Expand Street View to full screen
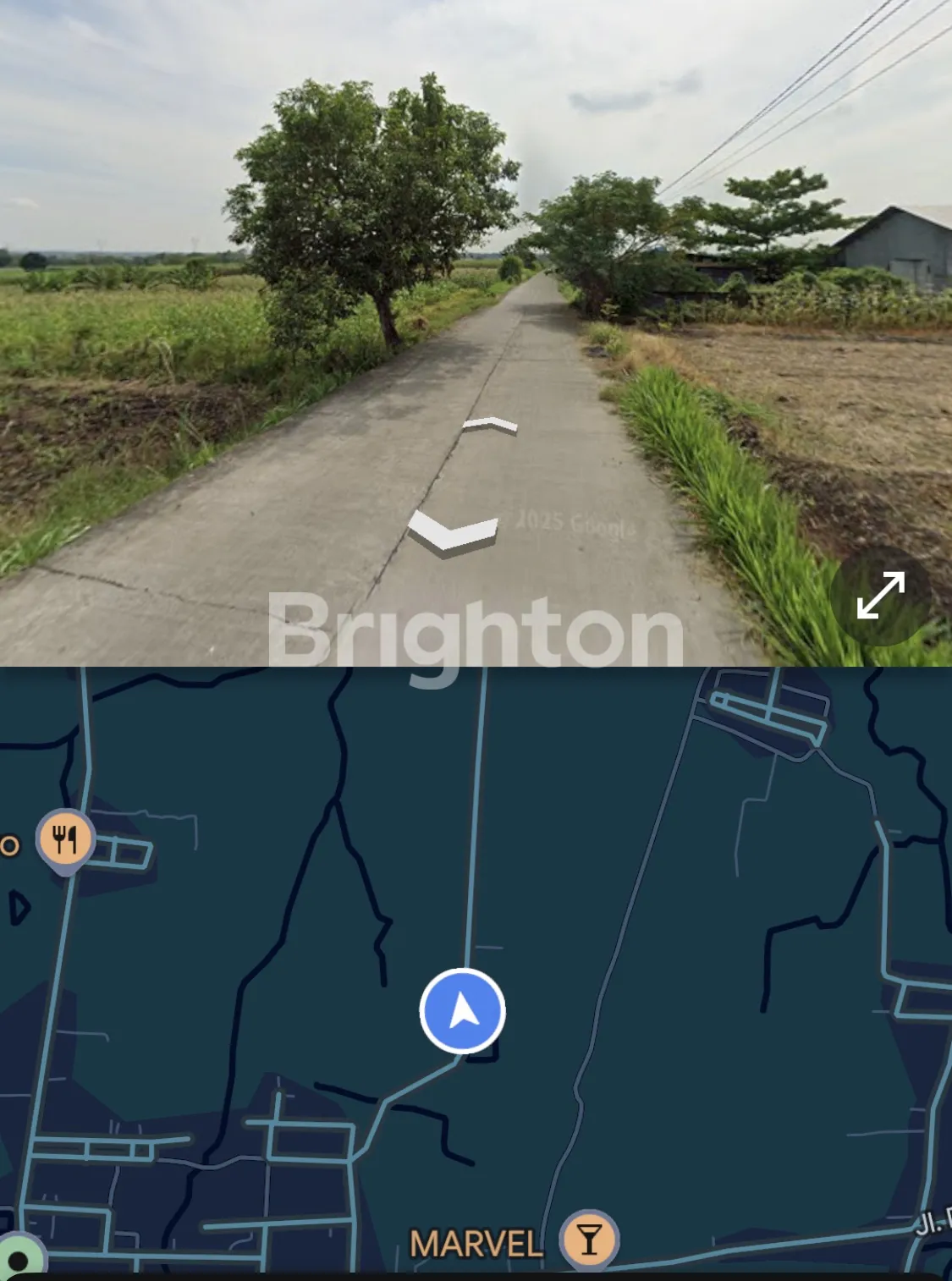This screenshot has width=952, height=1281. point(880,596)
